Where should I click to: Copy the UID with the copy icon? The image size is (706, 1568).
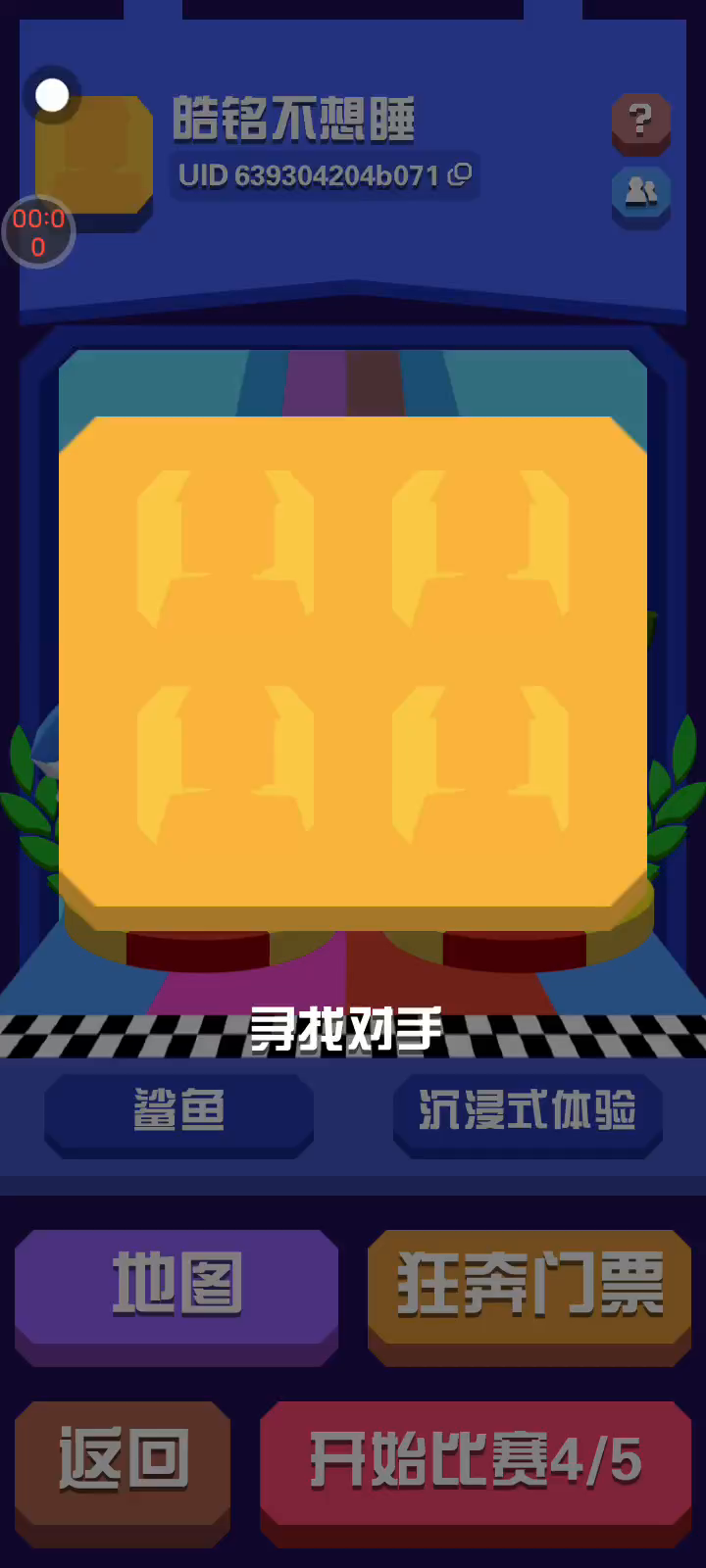[x=460, y=175]
